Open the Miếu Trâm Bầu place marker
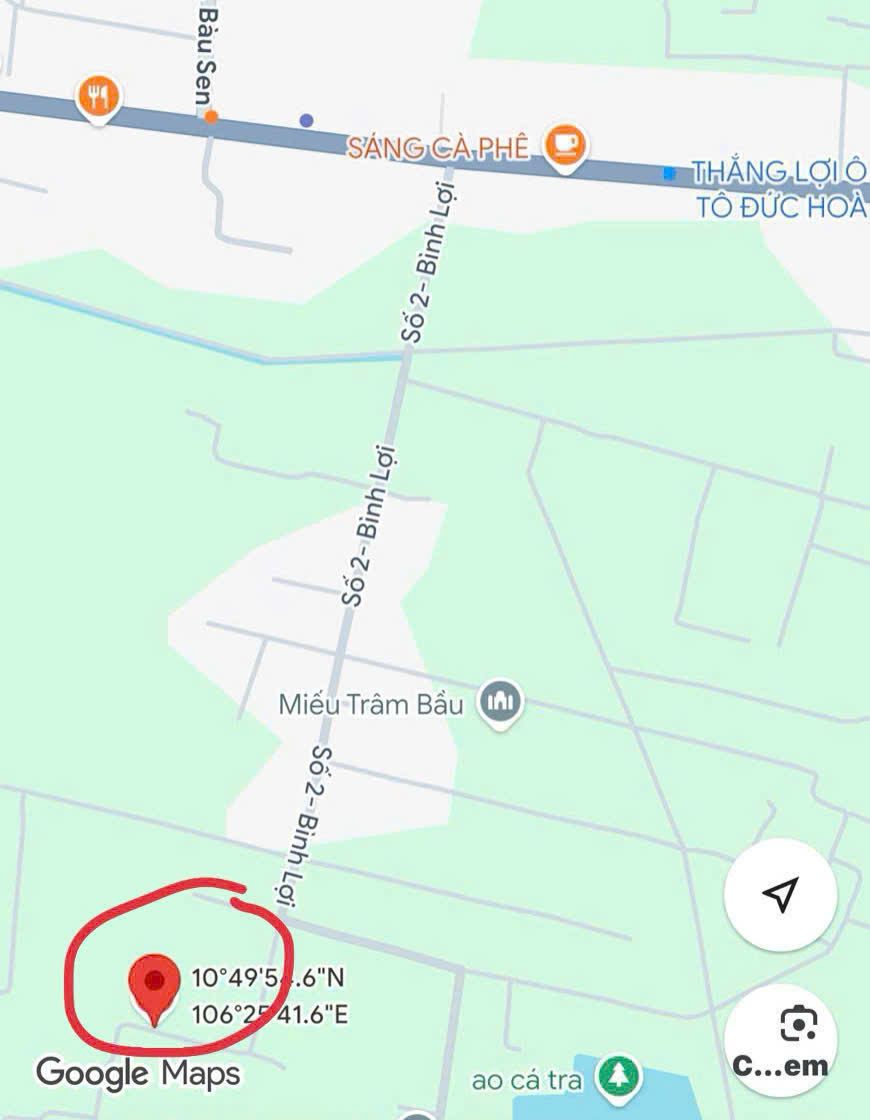Viewport: 870px width, 1120px height. [x=498, y=702]
